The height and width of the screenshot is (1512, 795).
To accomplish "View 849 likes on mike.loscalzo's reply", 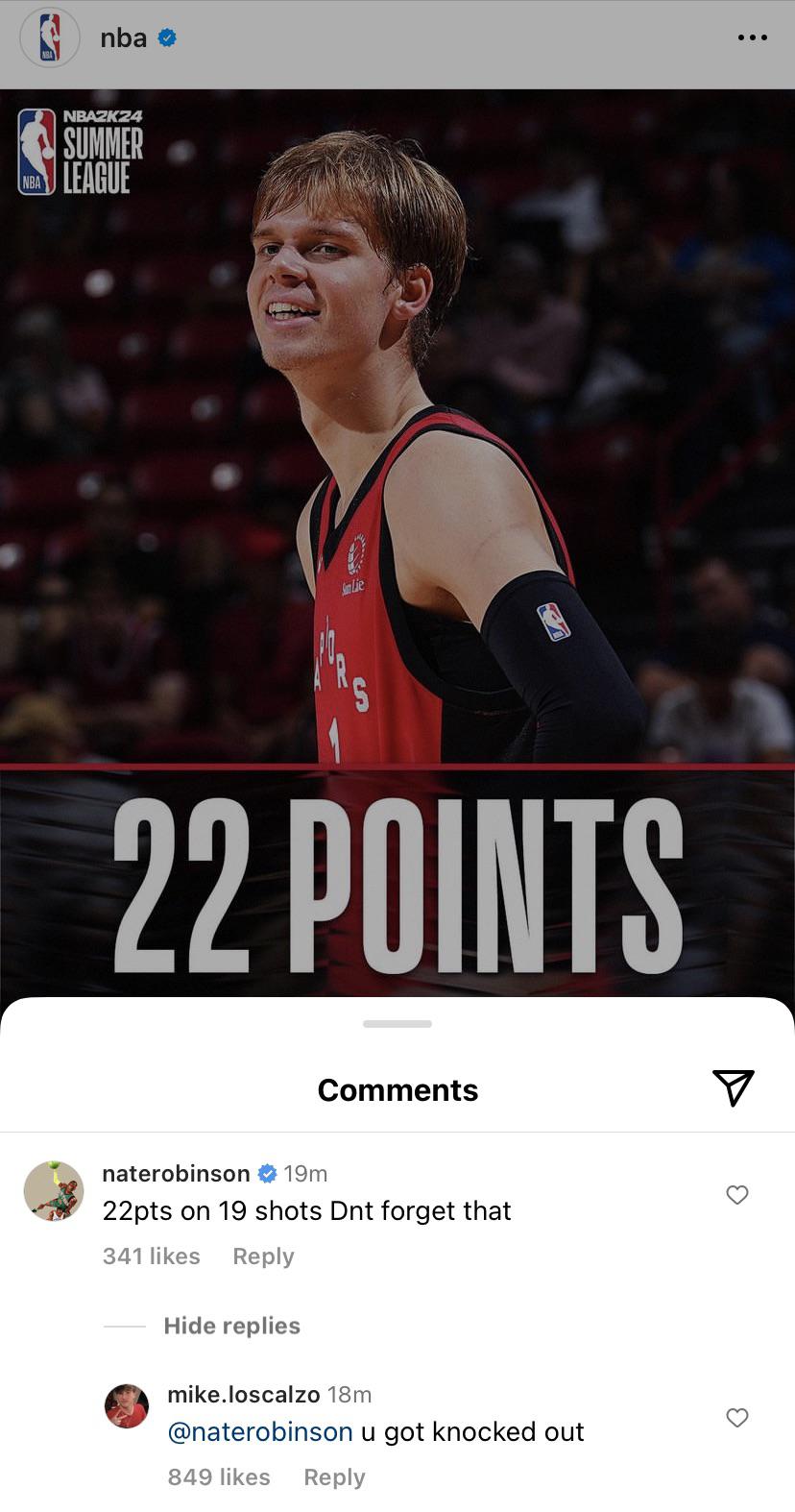I will 219,1477.
